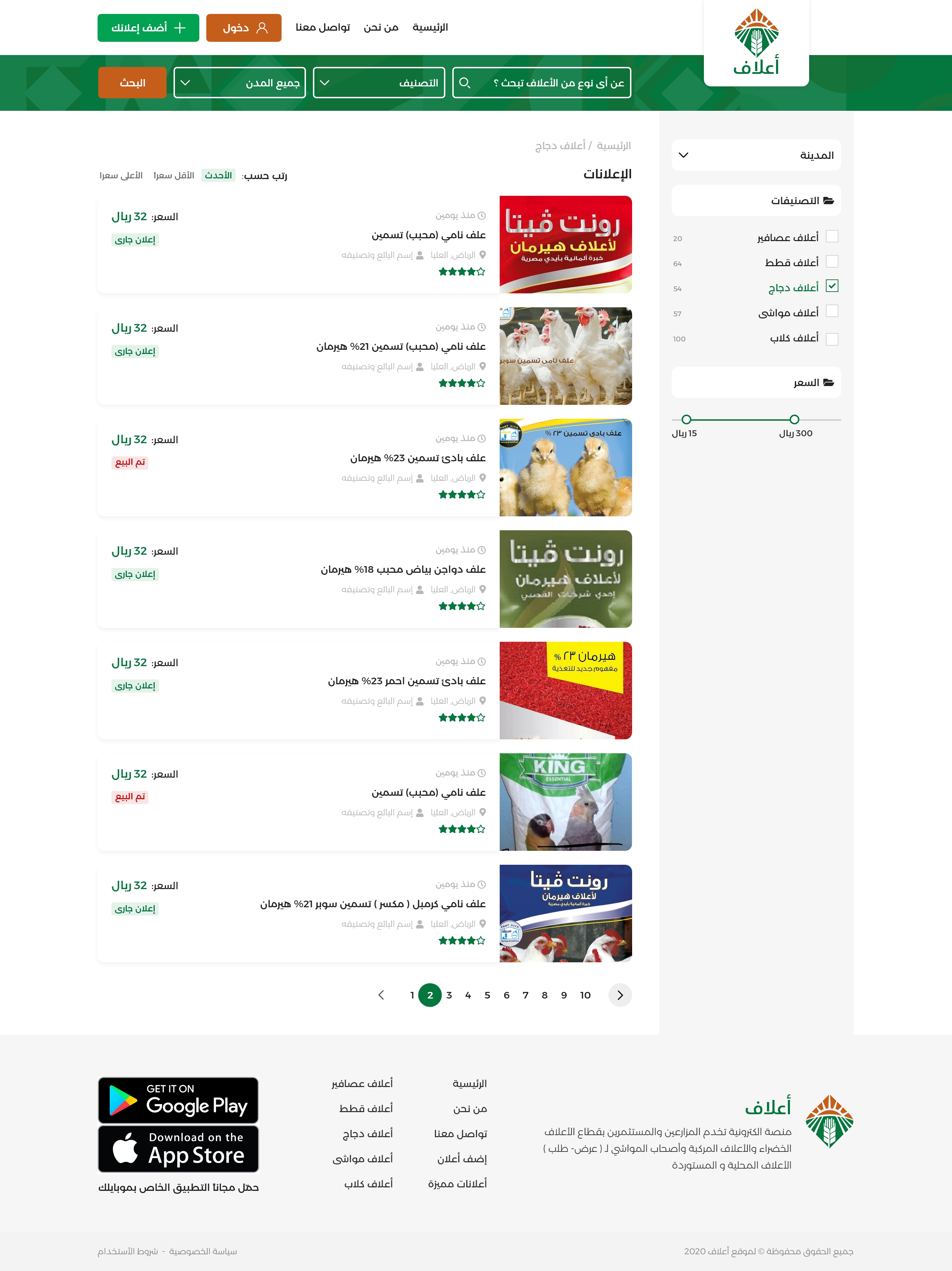Image resolution: width=952 pixels, height=1271 pixels.
Task: Expand the جميع المدن cities dropdown
Action: [239, 83]
